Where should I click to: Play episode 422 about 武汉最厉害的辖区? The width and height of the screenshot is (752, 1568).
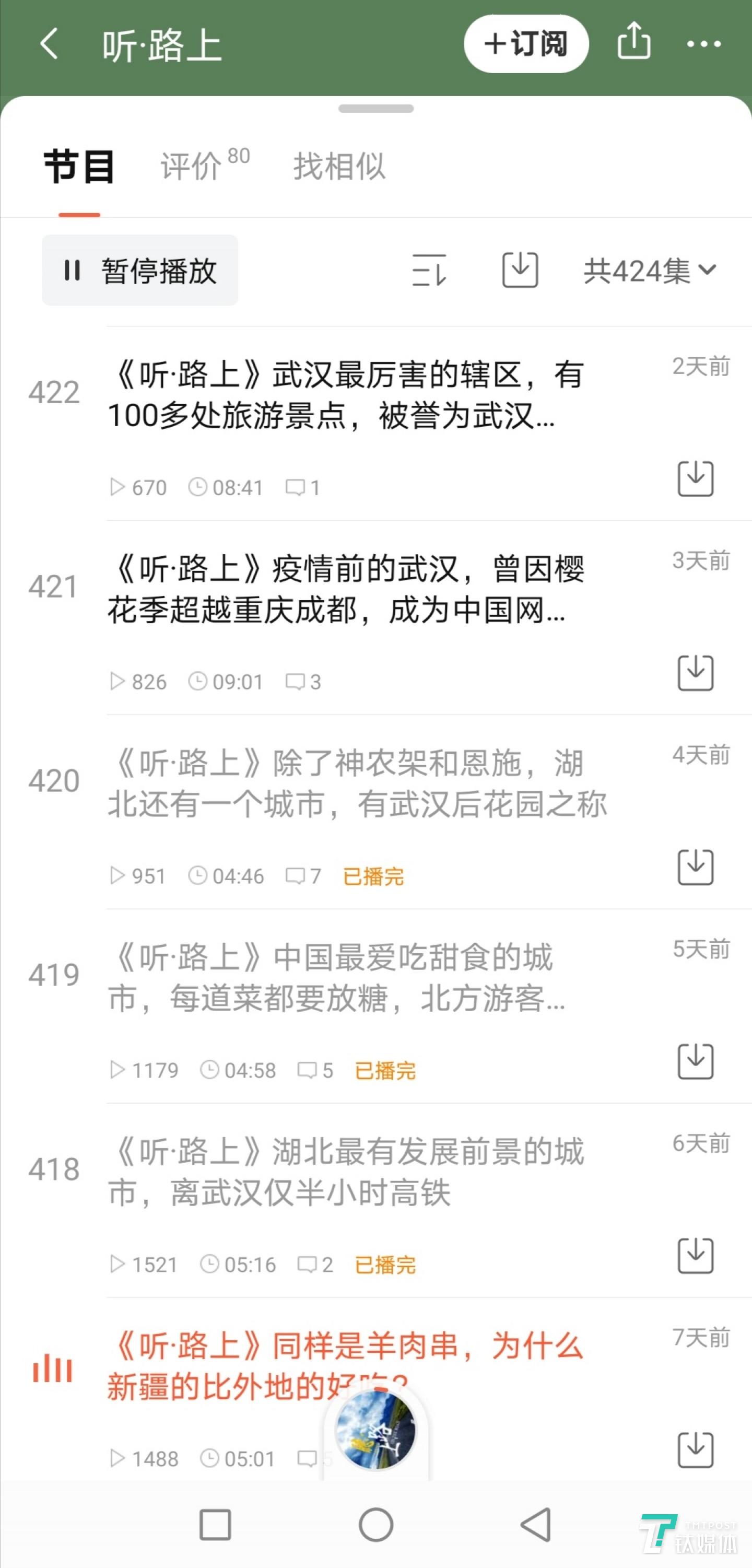(x=347, y=394)
